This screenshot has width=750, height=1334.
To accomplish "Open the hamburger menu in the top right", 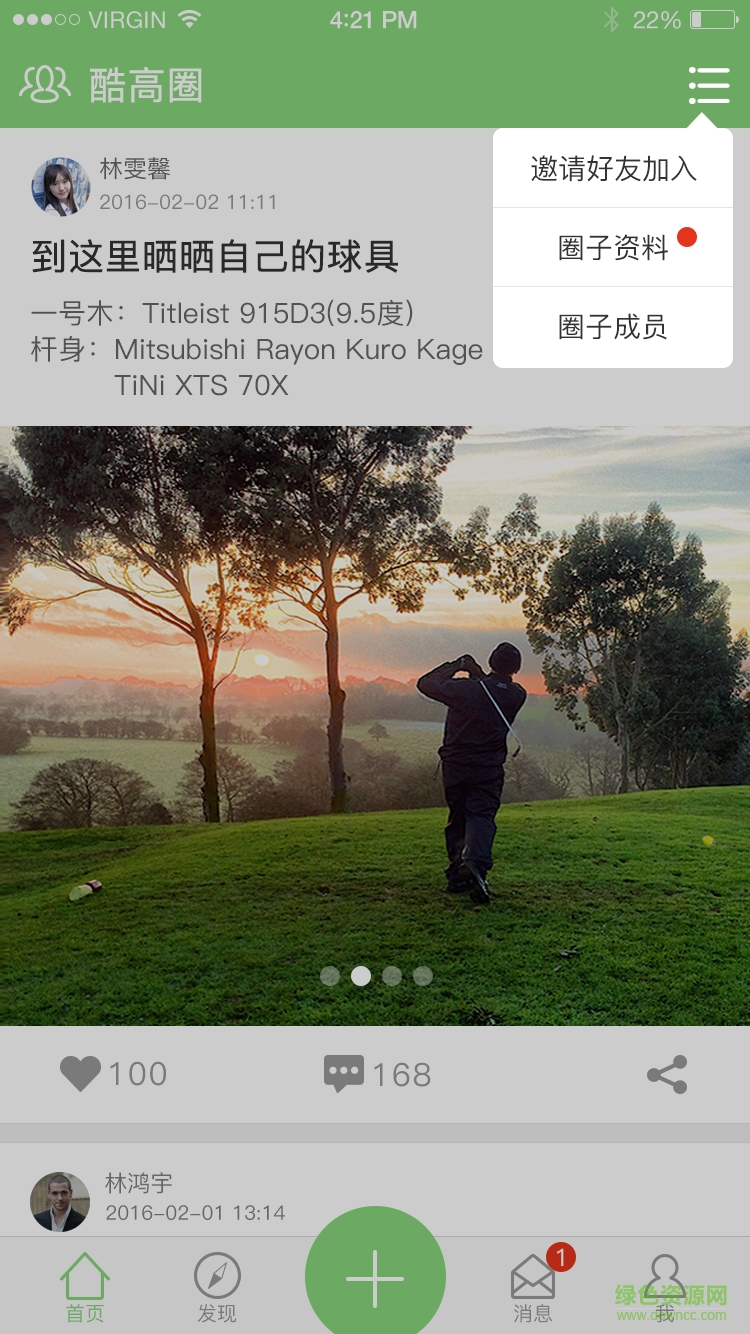I will pos(709,86).
